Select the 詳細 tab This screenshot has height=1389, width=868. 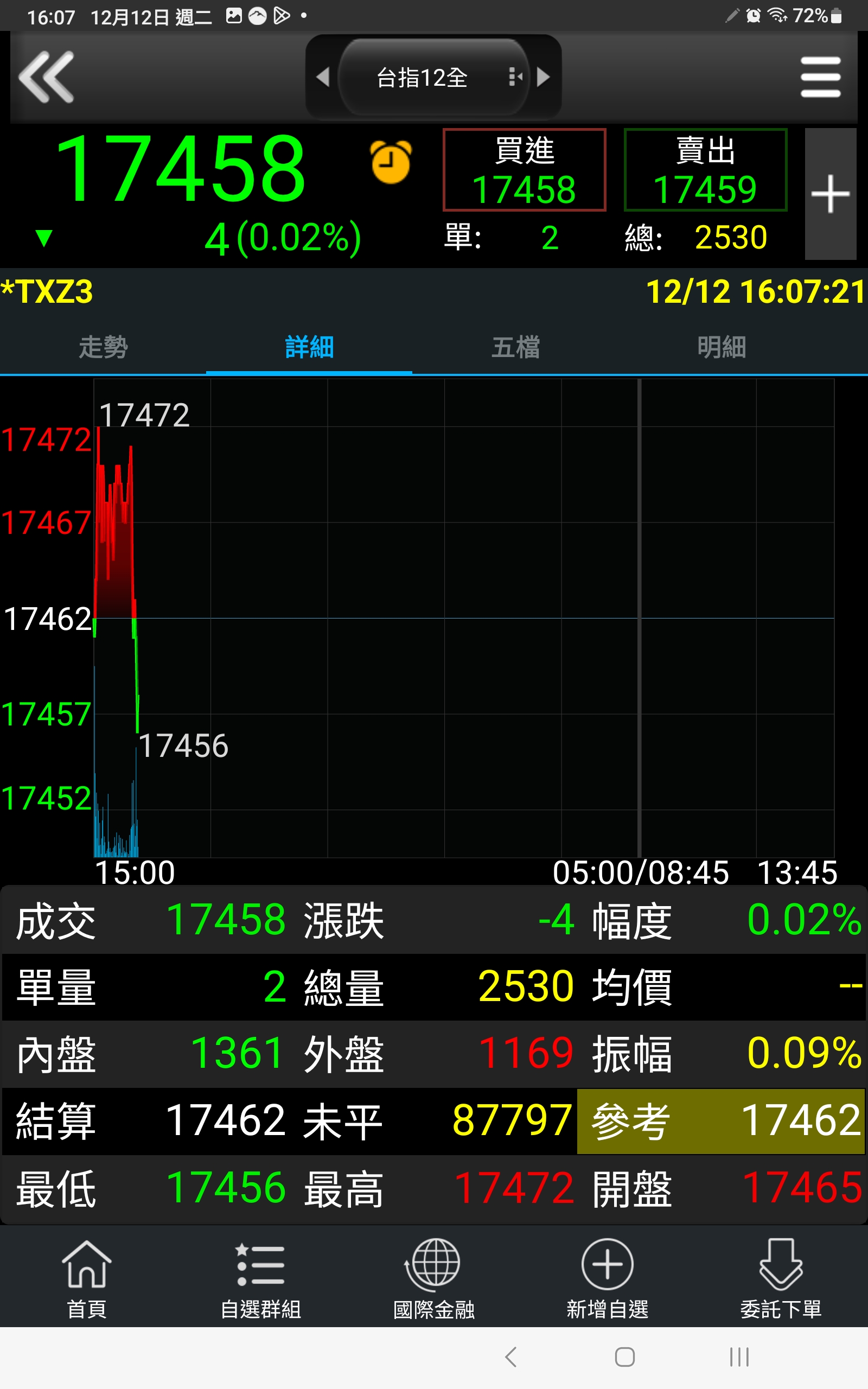pos(309,347)
